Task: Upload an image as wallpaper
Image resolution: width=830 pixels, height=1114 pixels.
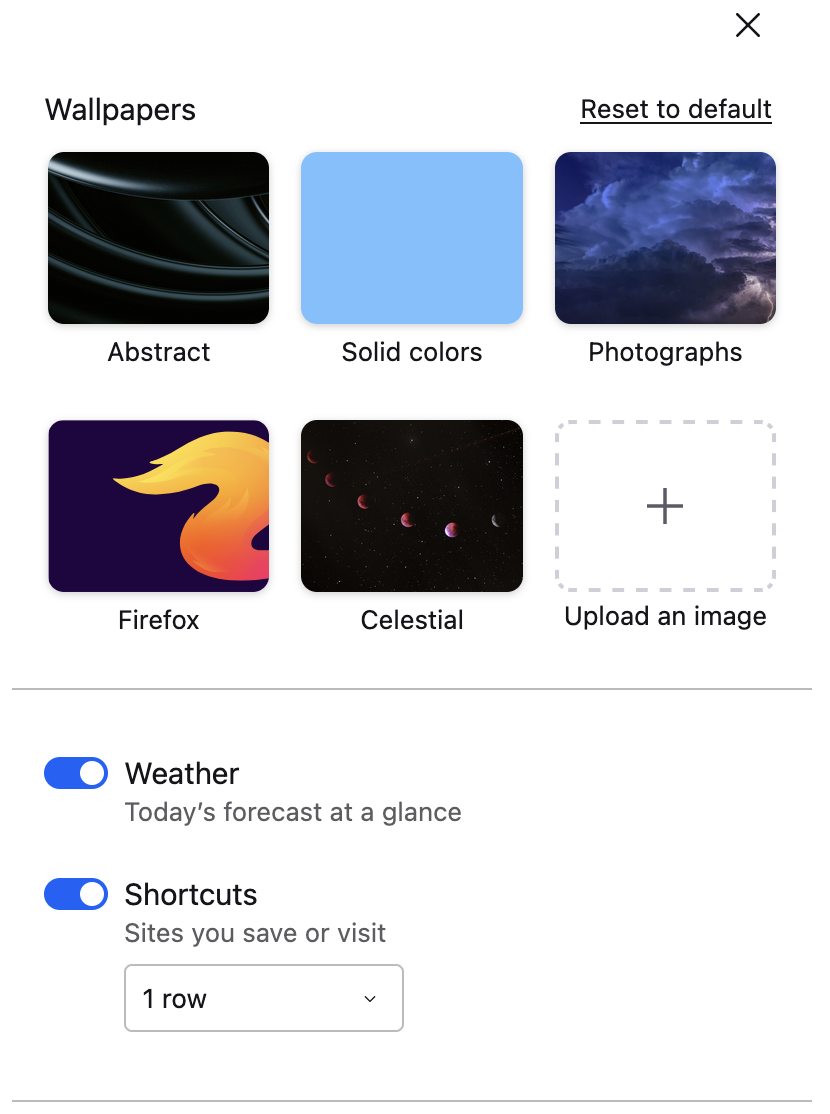Action: pyautogui.click(x=665, y=506)
